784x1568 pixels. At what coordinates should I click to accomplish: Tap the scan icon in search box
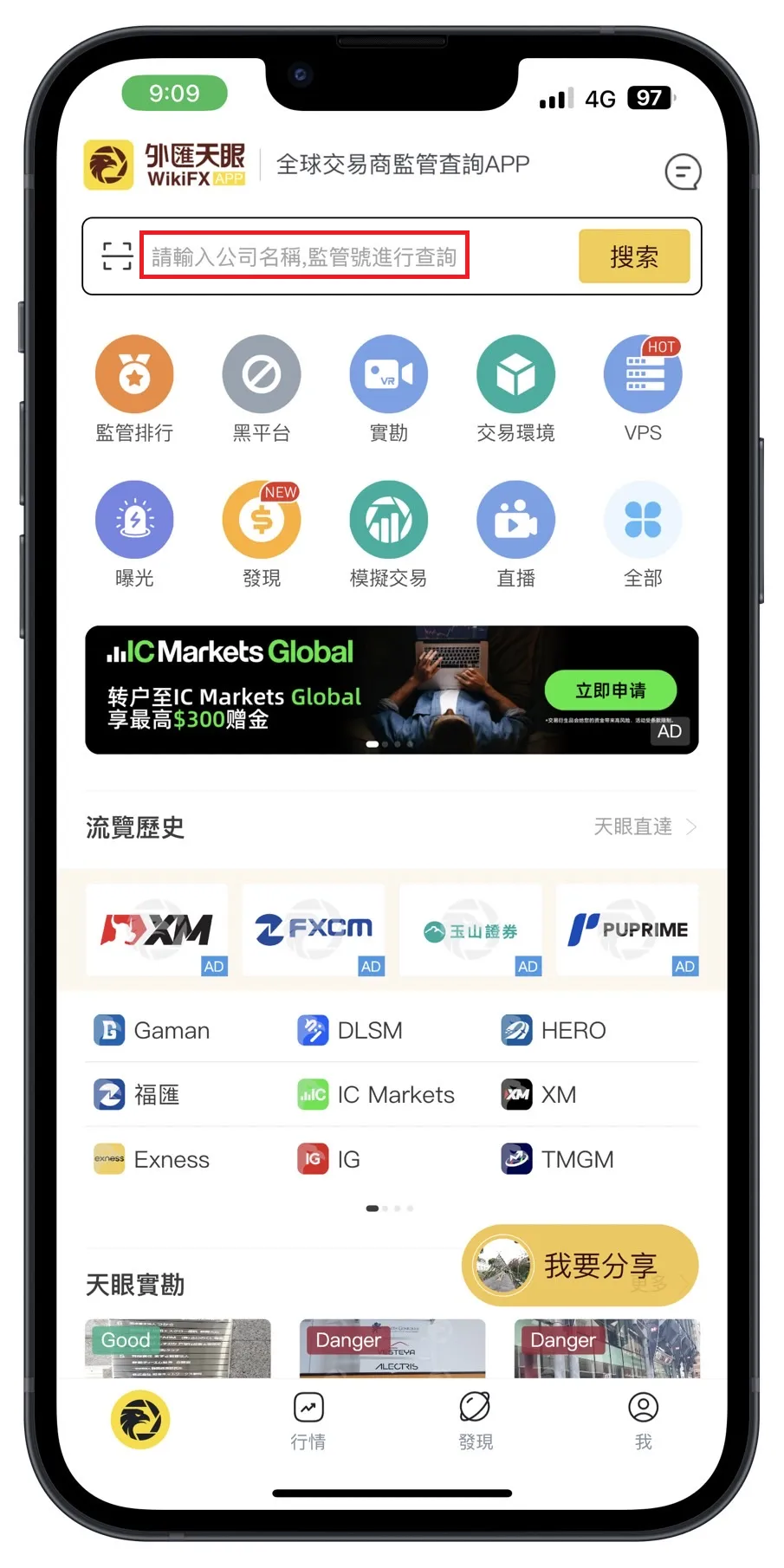pos(117,256)
